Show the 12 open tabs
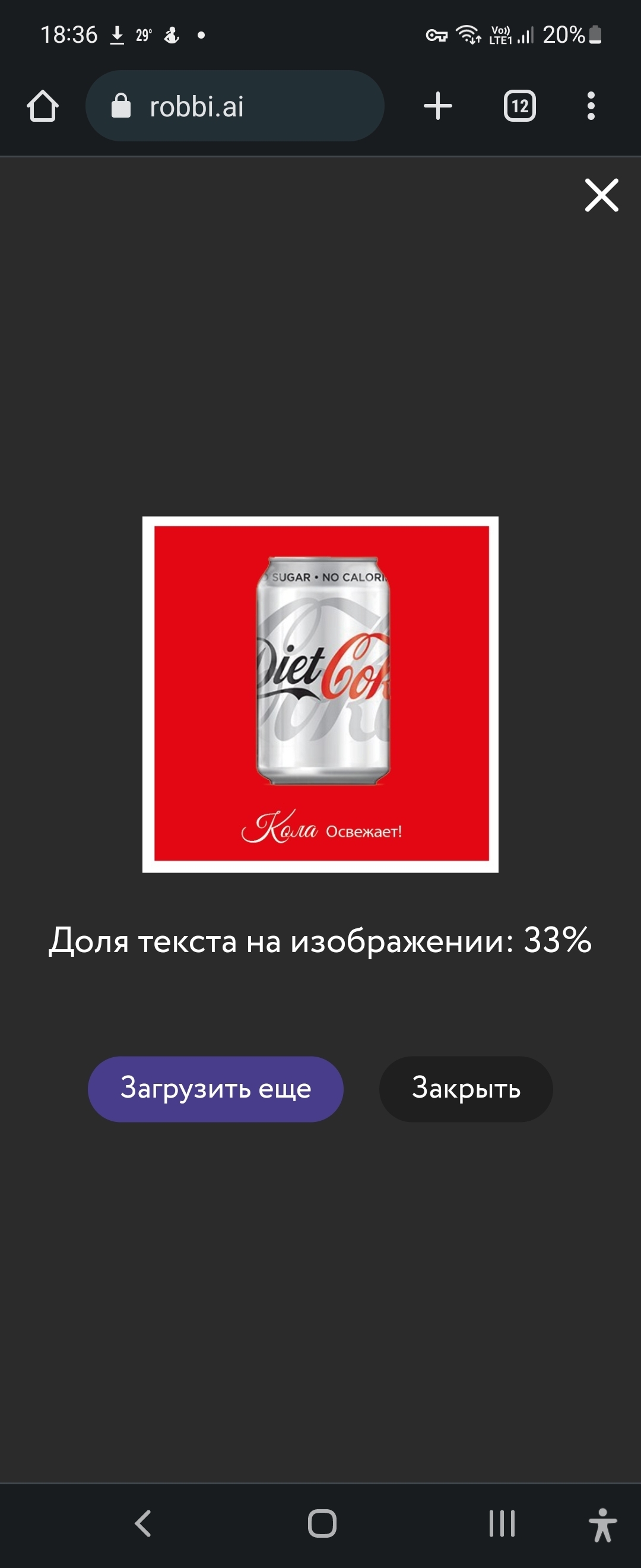This screenshot has width=641, height=1568. 519,106
